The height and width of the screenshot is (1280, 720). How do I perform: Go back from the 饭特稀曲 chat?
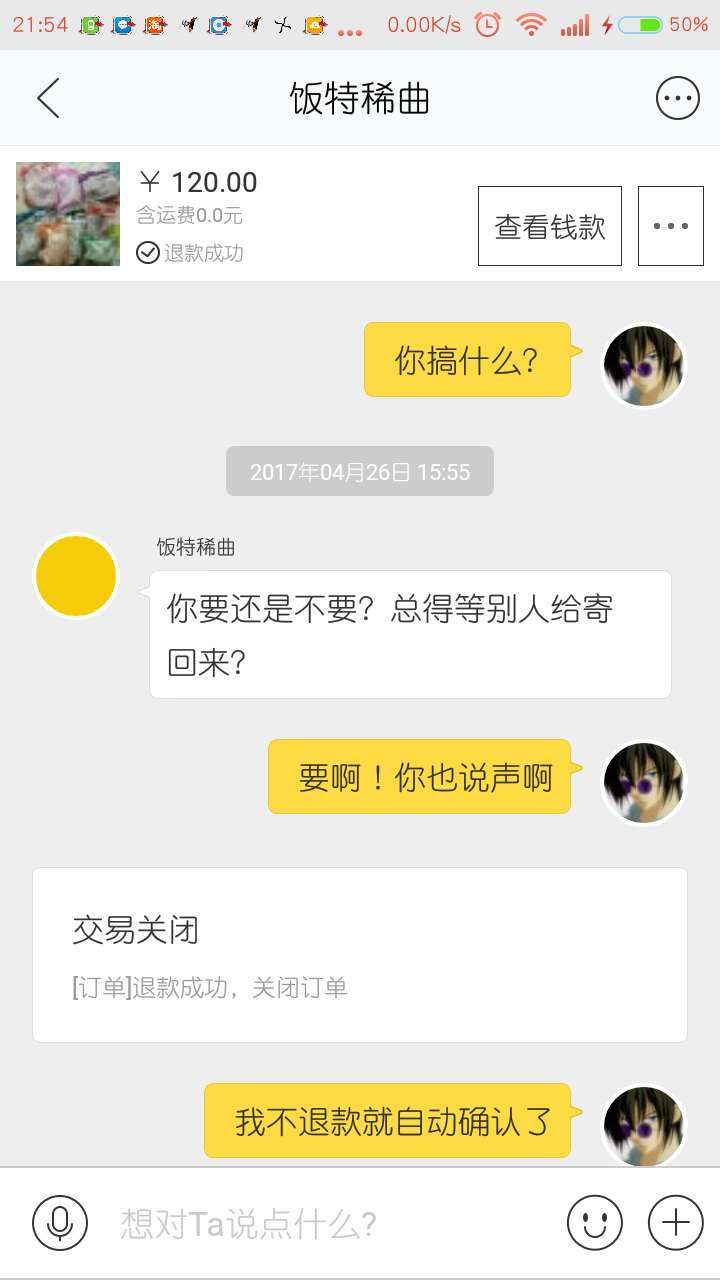tap(48, 98)
